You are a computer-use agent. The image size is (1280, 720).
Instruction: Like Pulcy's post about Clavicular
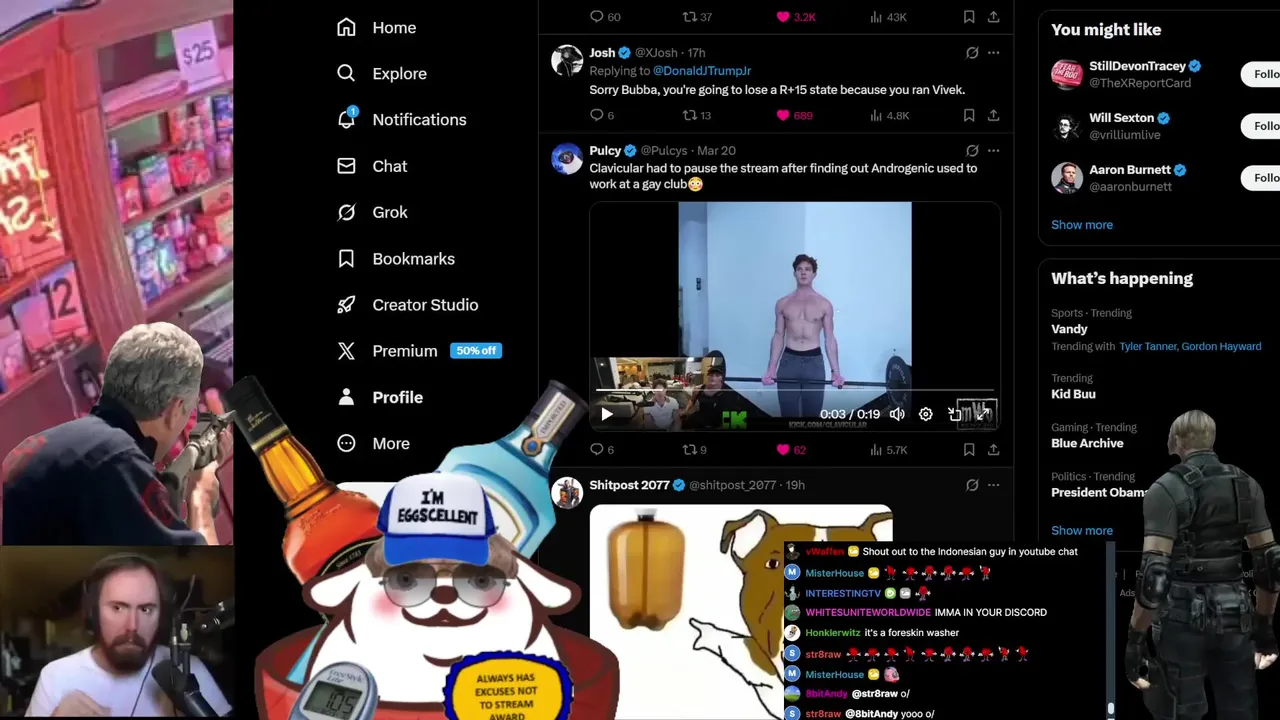[783, 450]
